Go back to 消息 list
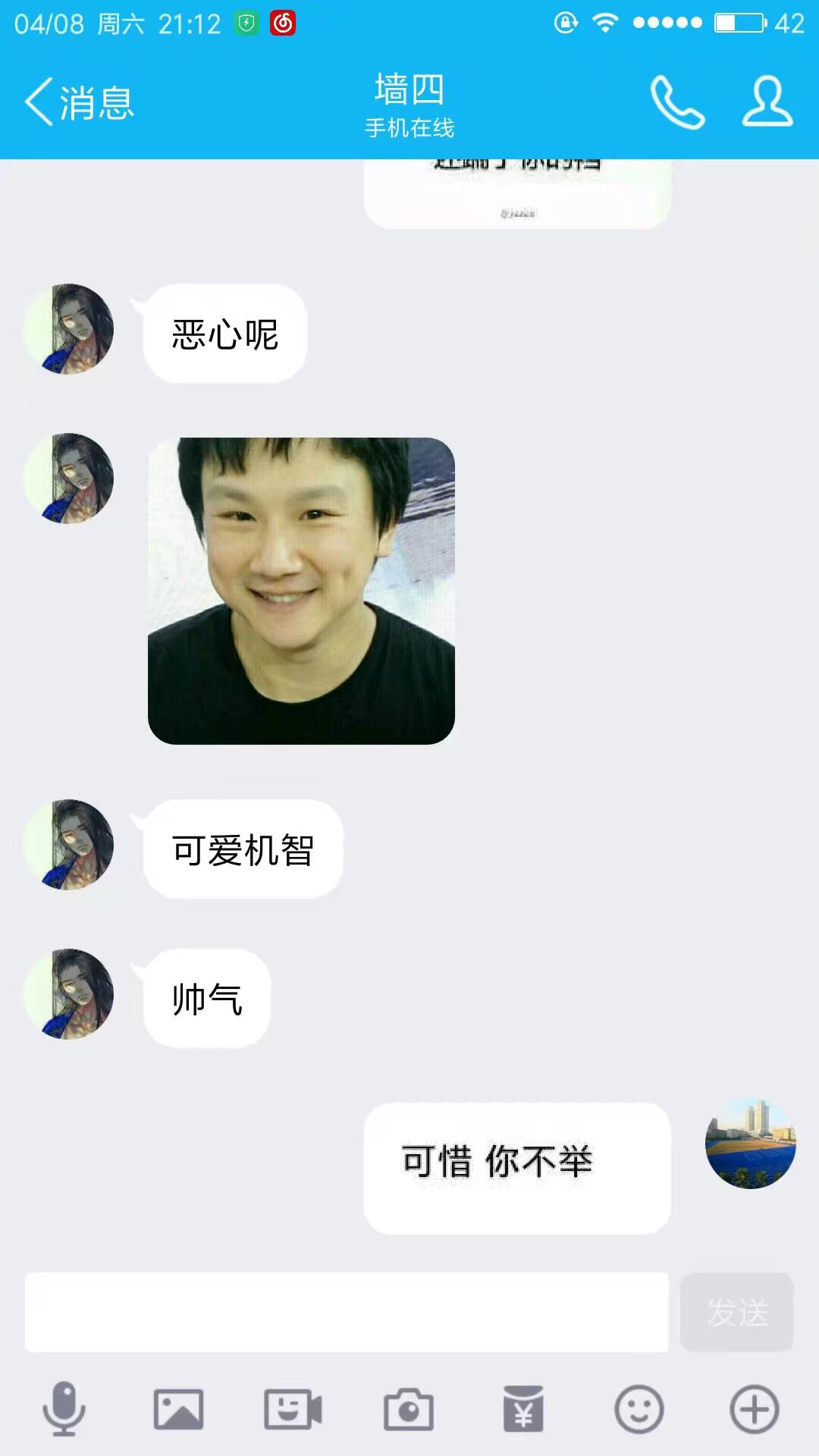This screenshot has height=1456, width=819. tap(80, 102)
